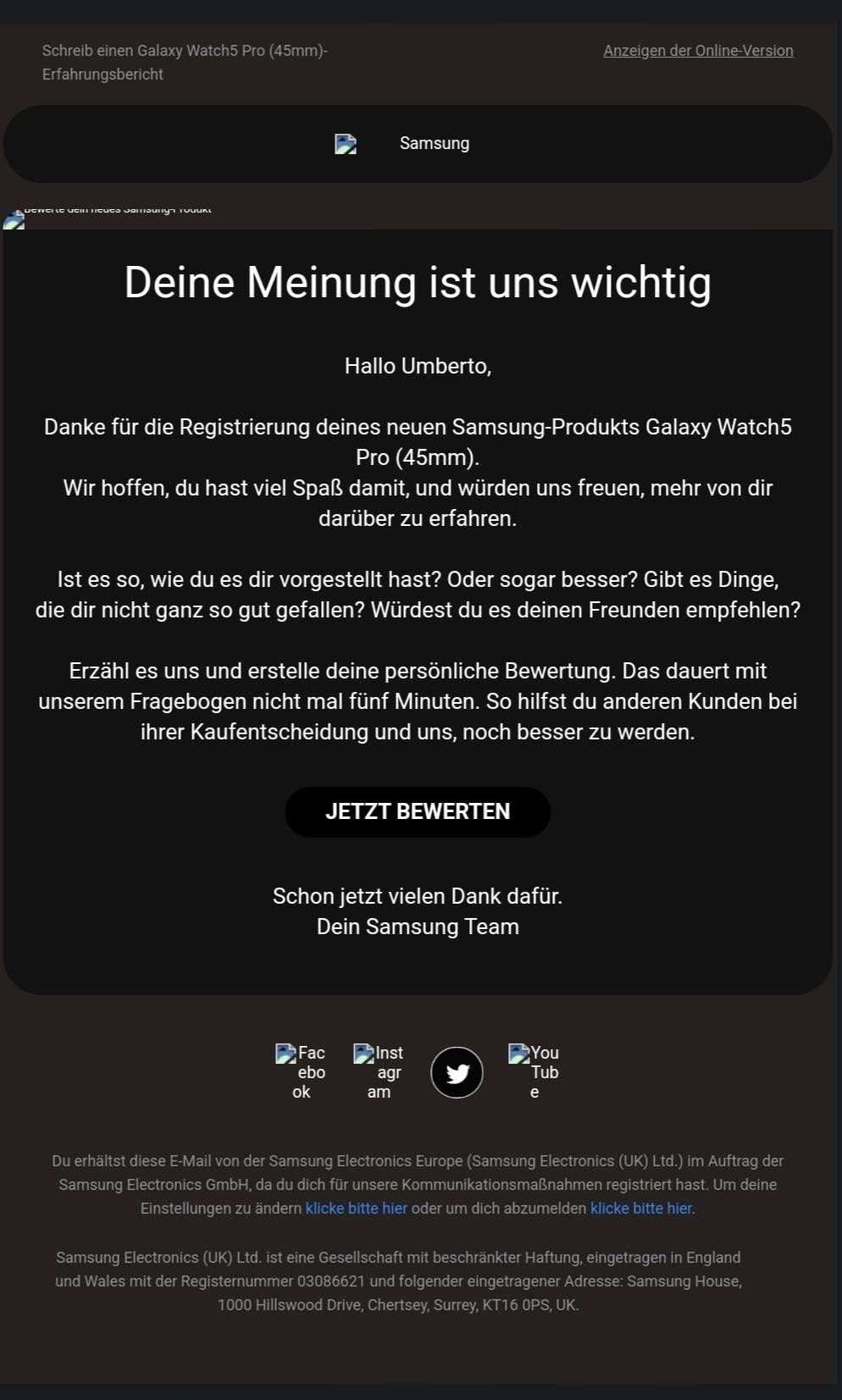Open Samsung's Instagram page
Viewport: 842px width, 1400px height.
coord(379,1071)
